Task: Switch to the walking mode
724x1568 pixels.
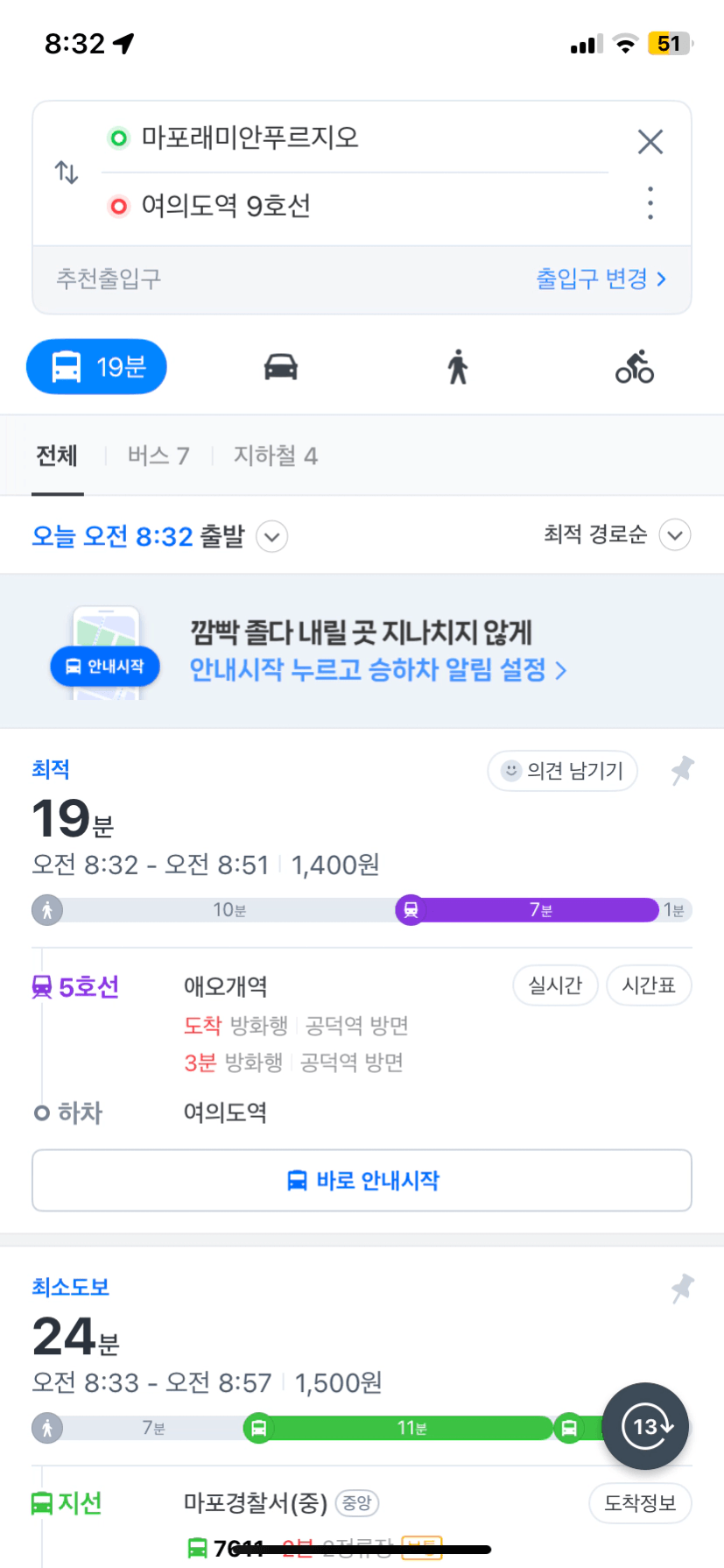Action: pyautogui.click(x=458, y=366)
